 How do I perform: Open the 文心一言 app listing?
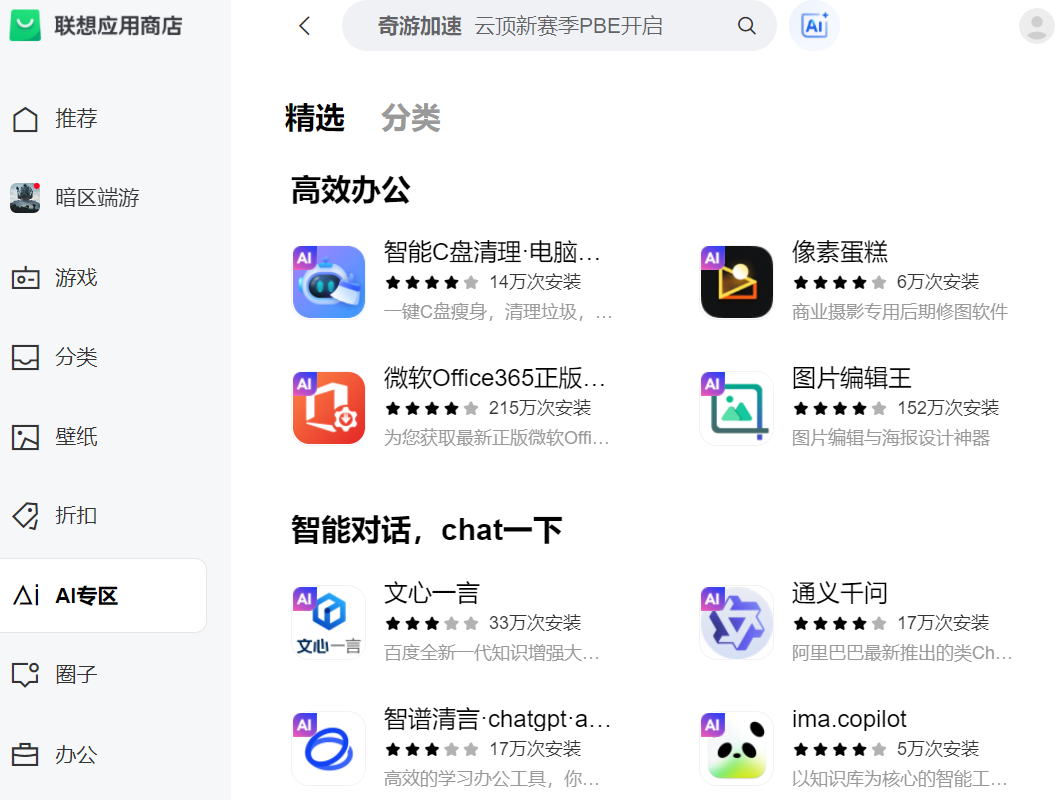(x=432, y=593)
